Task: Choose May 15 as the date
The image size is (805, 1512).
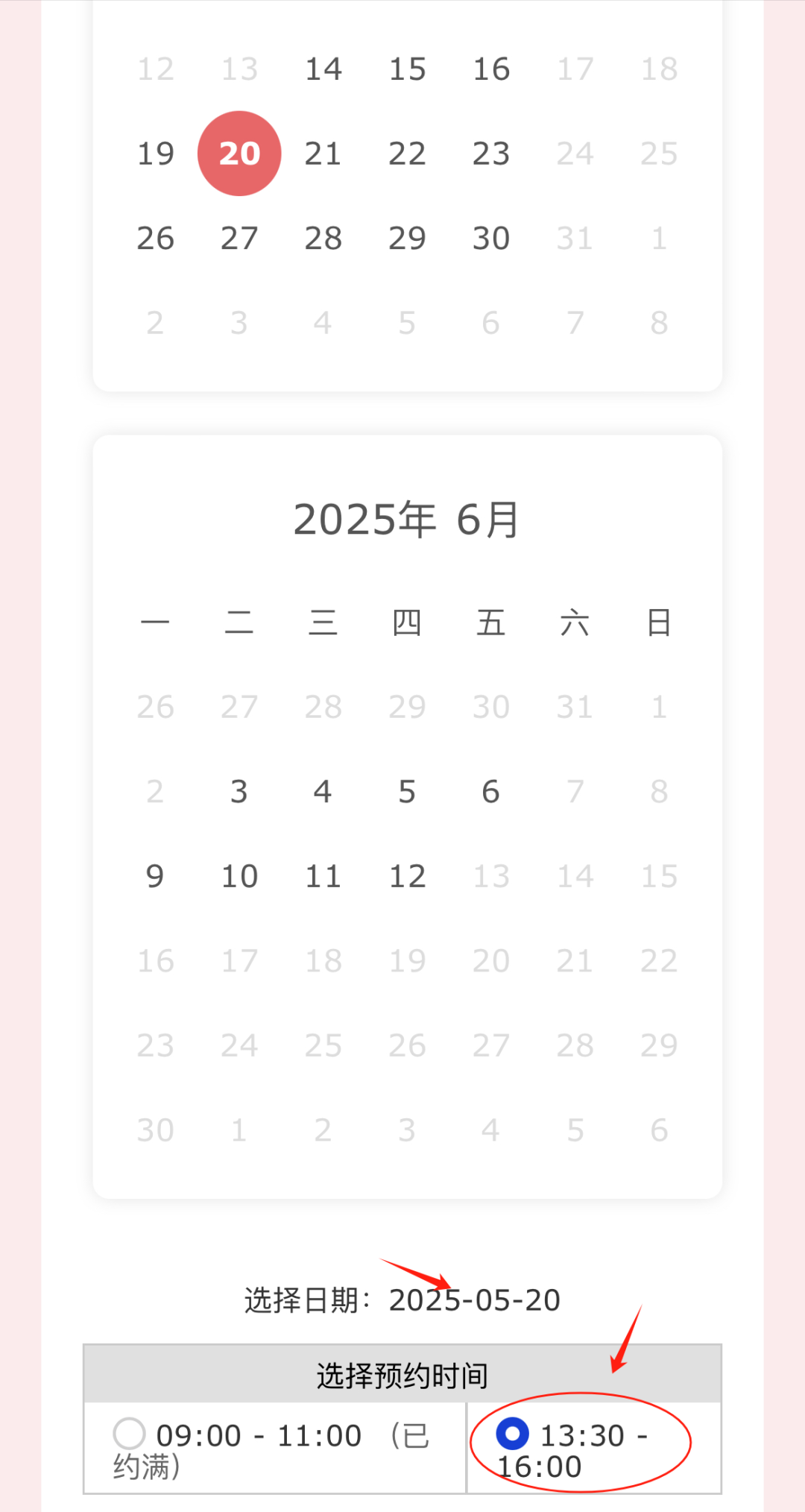Action: coord(408,69)
